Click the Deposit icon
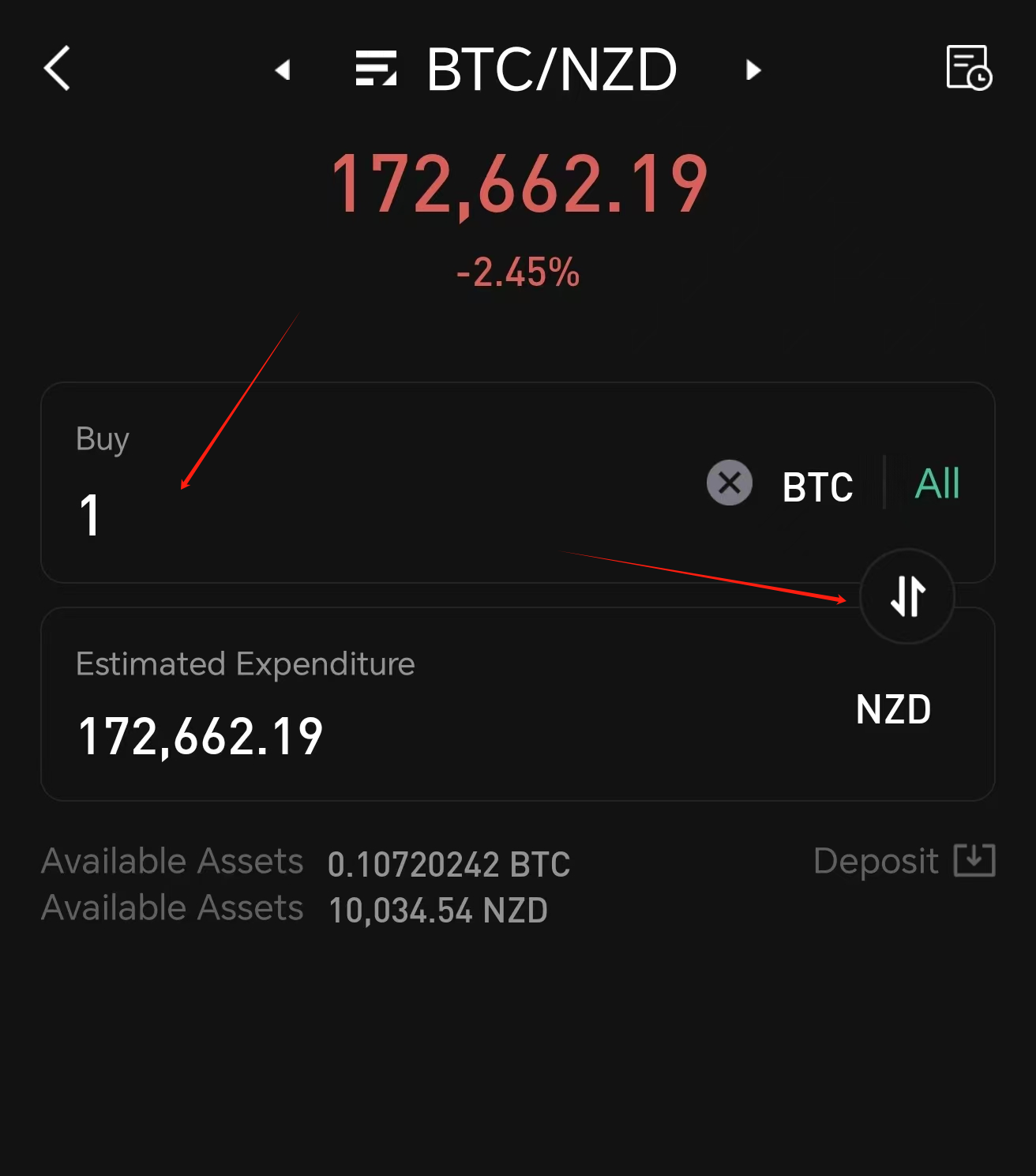Image resolution: width=1036 pixels, height=1176 pixels. [975, 860]
